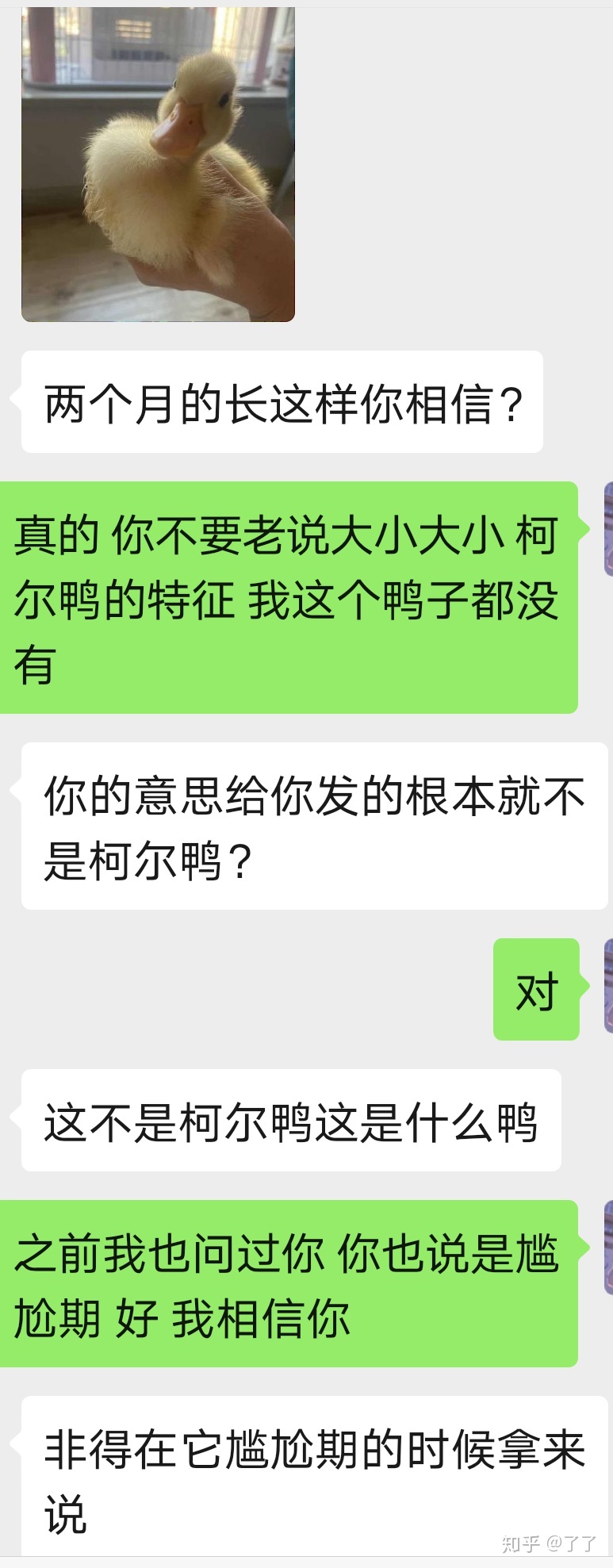Image resolution: width=613 pixels, height=1568 pixels.
Task: Open the duckling photo message
Action: coord(158,164)
